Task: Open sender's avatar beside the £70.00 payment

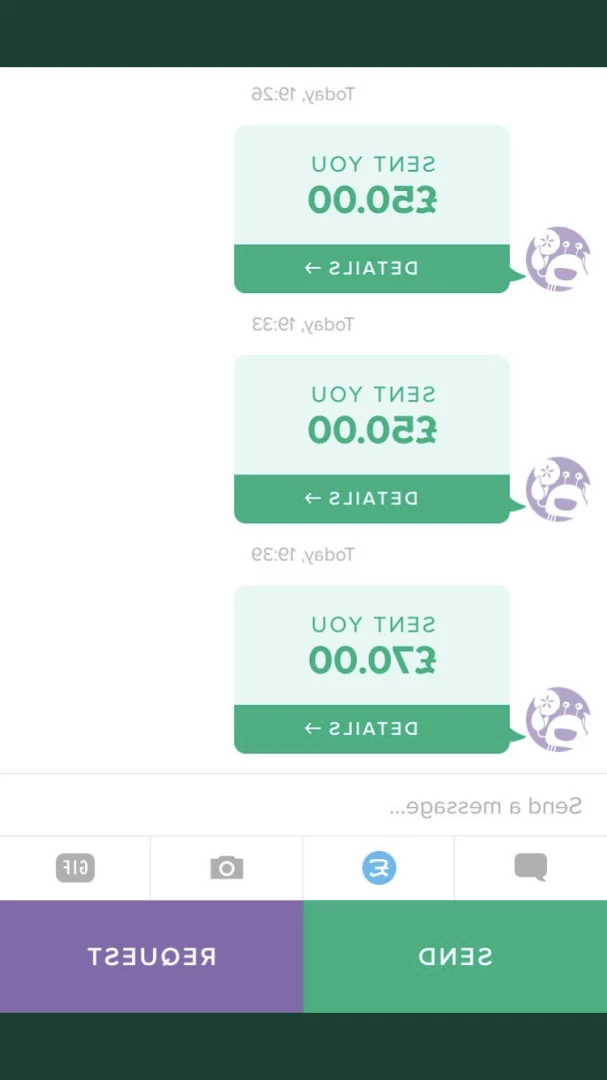Action: [558, 719]
